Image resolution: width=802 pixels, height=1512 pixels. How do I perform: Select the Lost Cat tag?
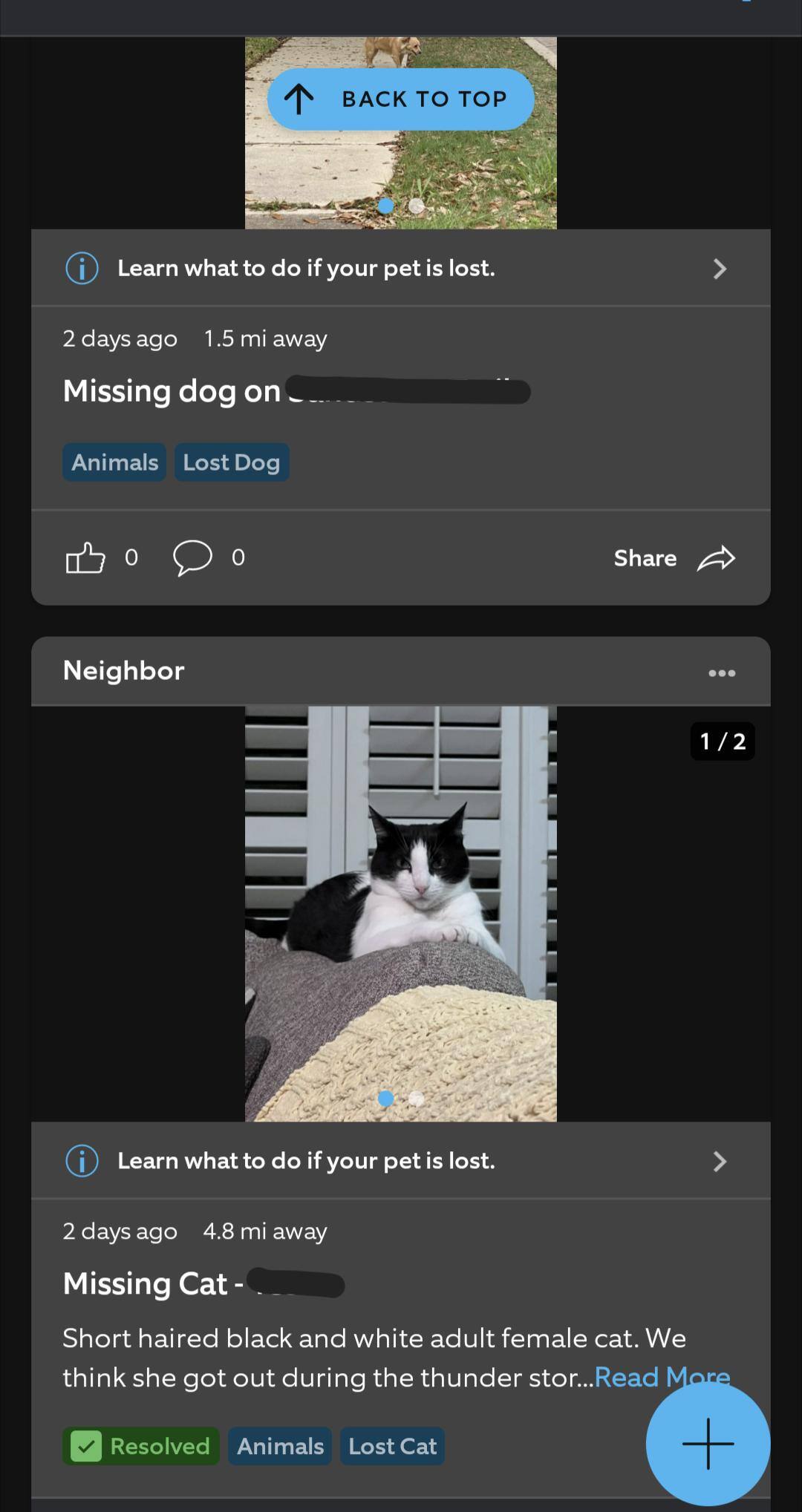tap(392, 1446)
